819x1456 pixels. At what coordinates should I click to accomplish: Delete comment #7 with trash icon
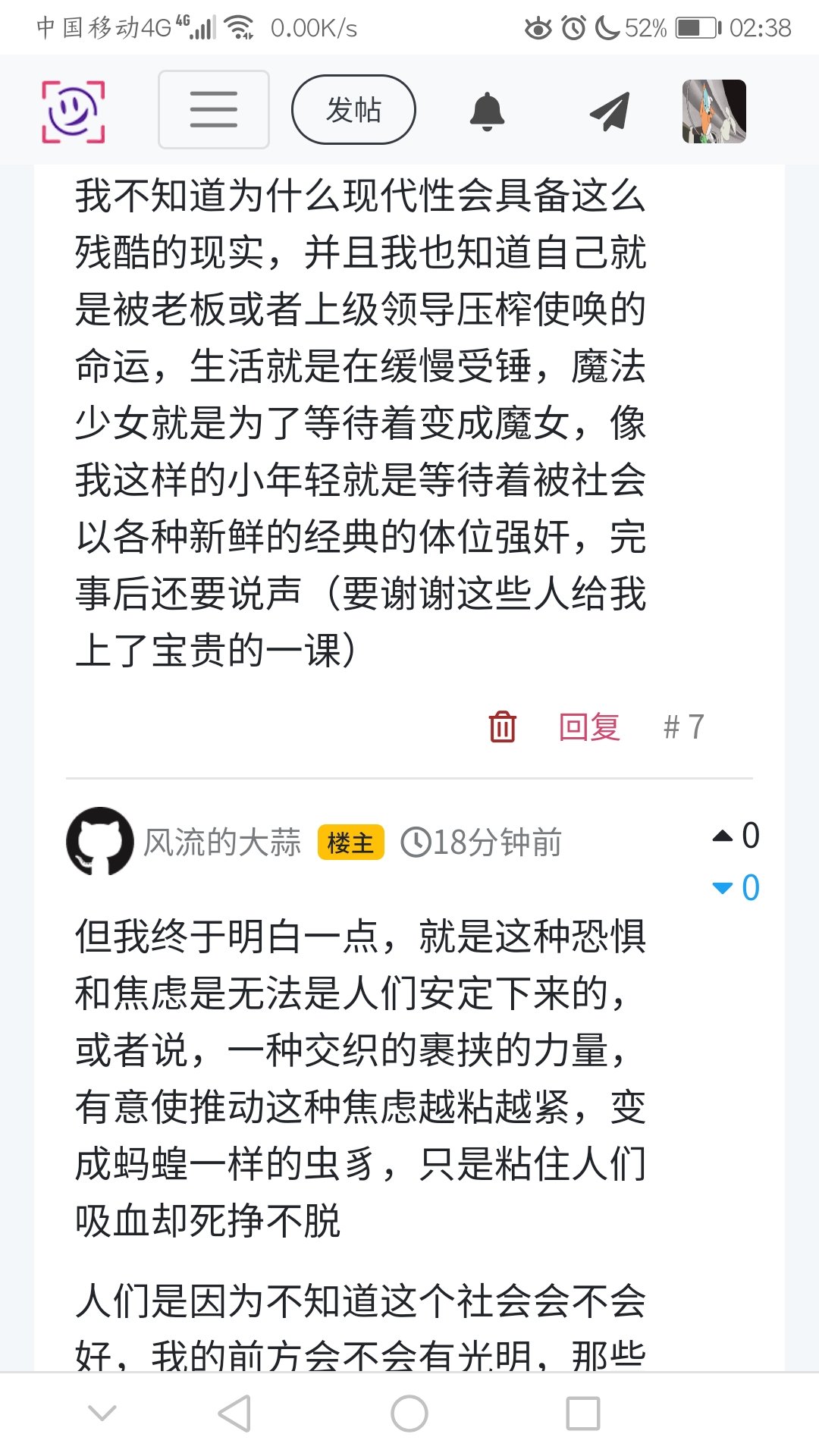(502, 726)
